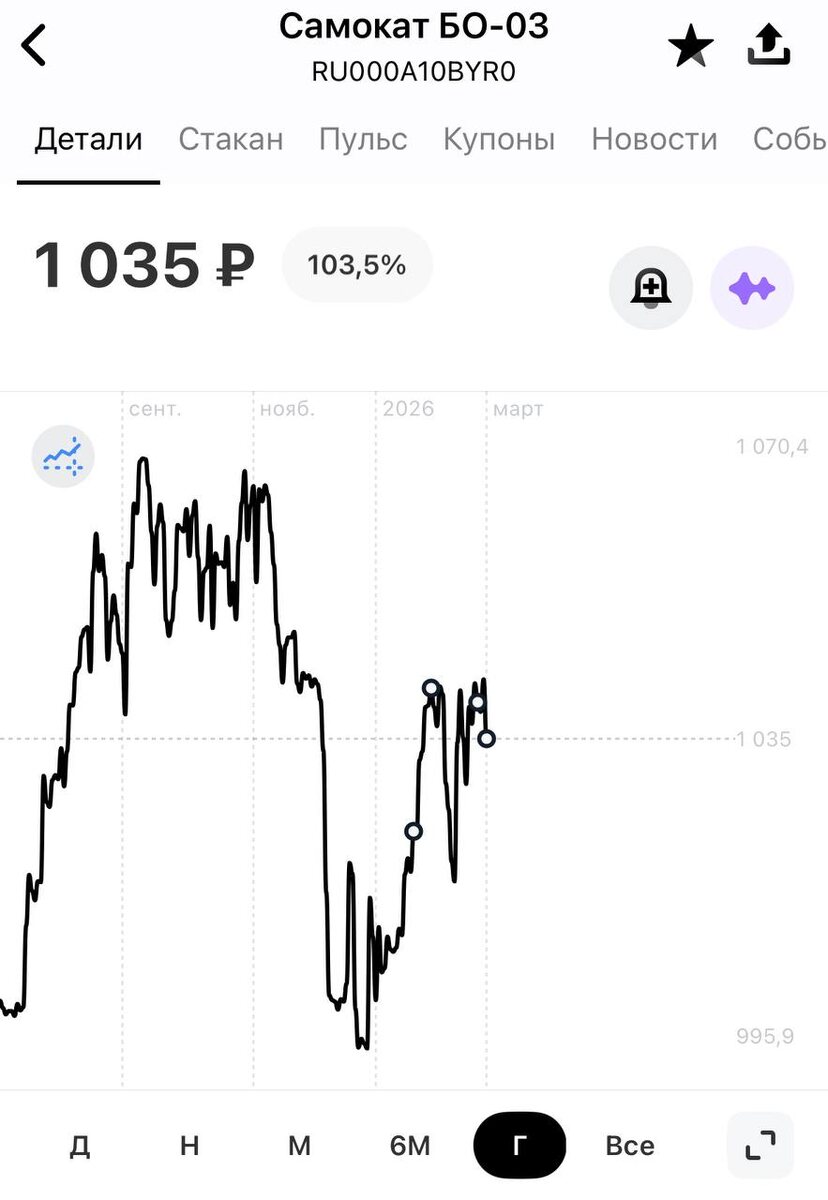Viewport: 828px width, 1200px height.
Task: Switch to the Стакан tab
Action: coord(231,139)
